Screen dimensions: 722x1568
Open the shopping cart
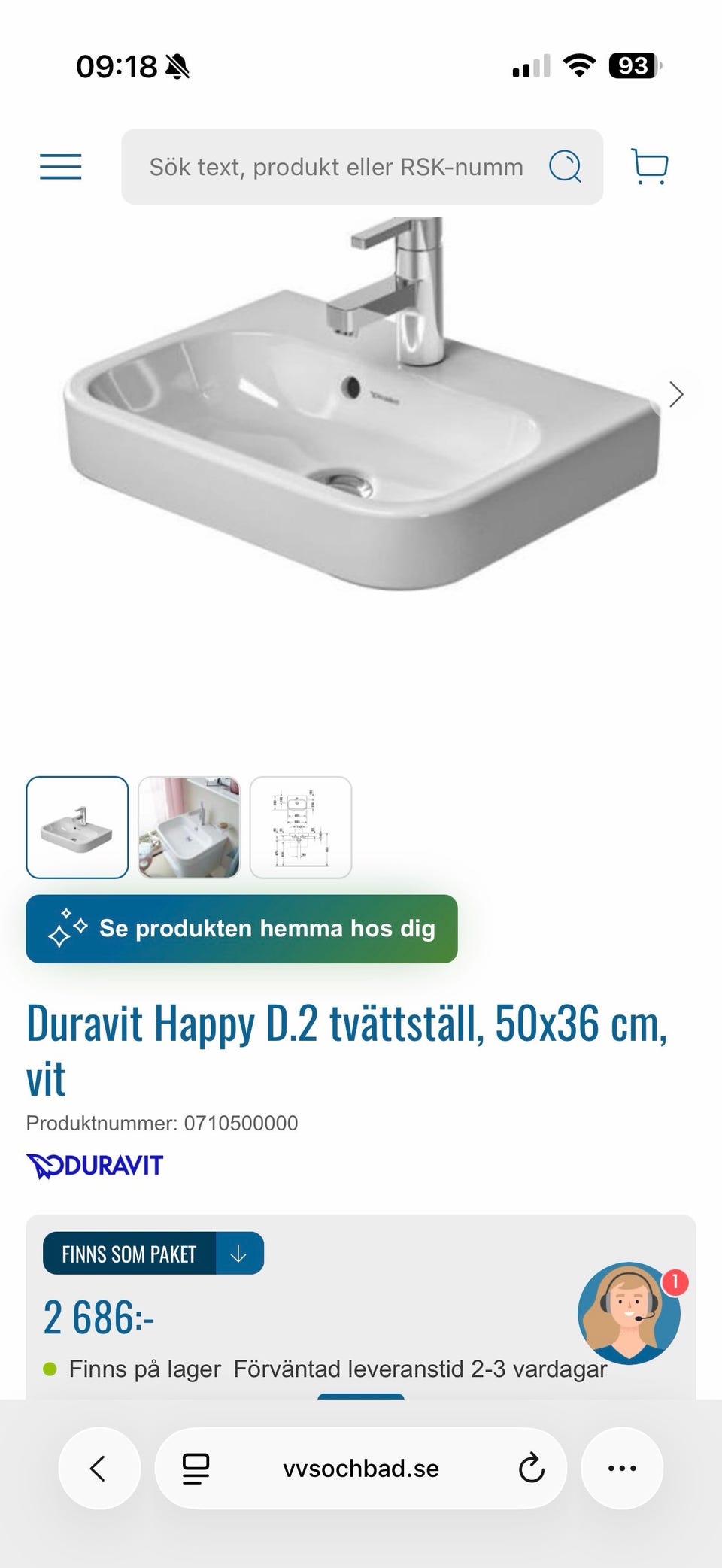[649, 166]
